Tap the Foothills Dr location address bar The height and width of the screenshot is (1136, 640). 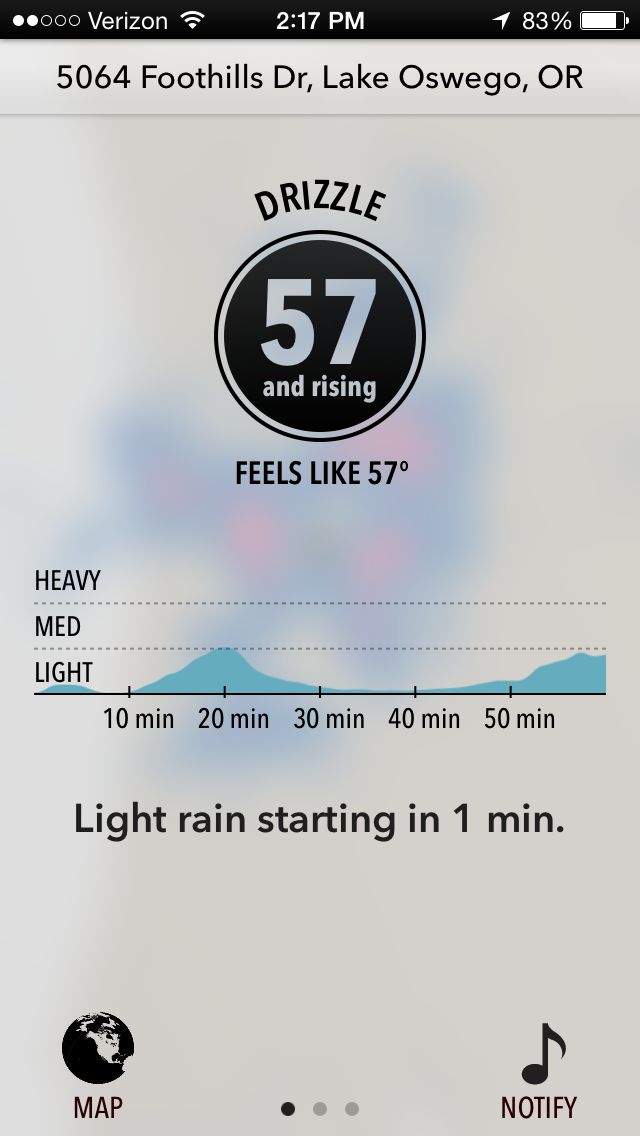pyautogui.click(x=320, y=78)
